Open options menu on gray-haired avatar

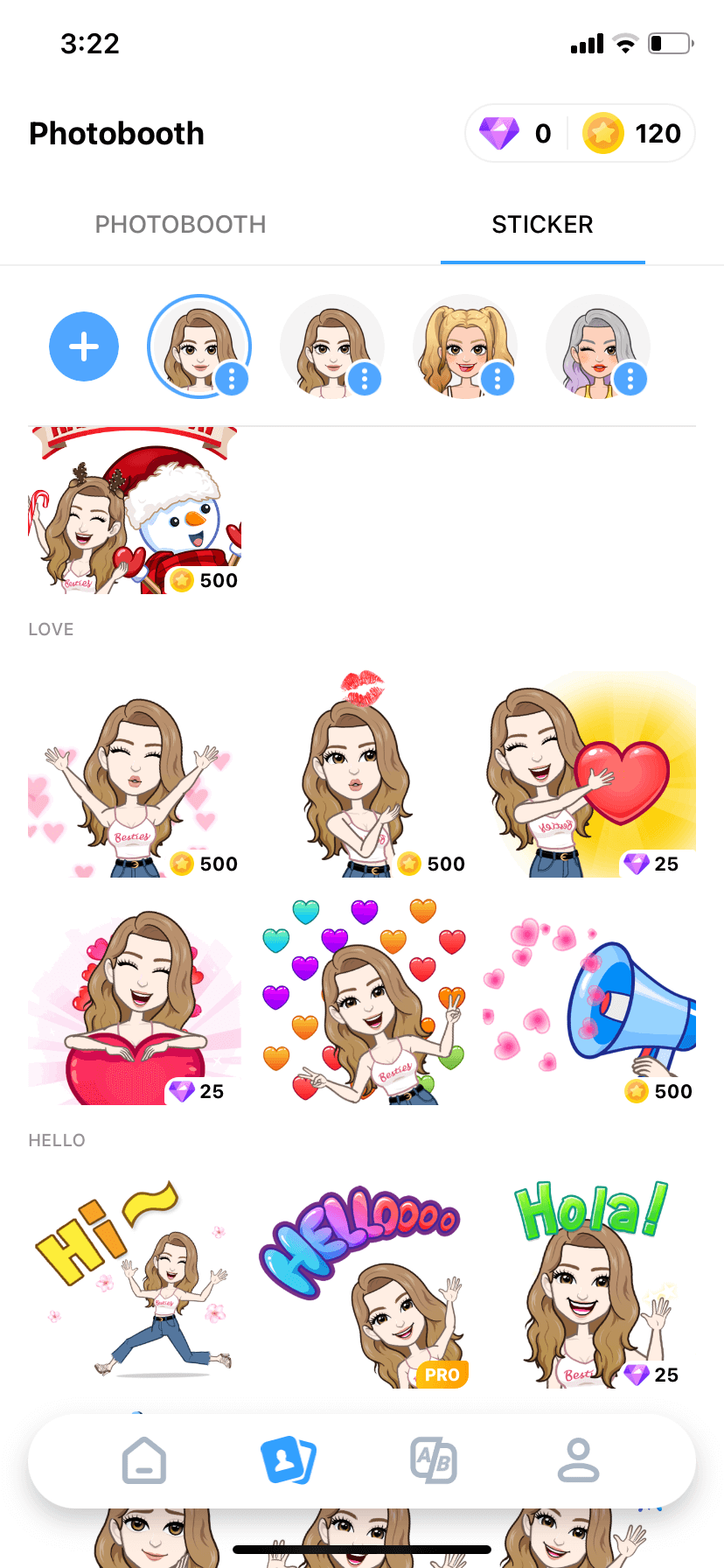point(630,379)
